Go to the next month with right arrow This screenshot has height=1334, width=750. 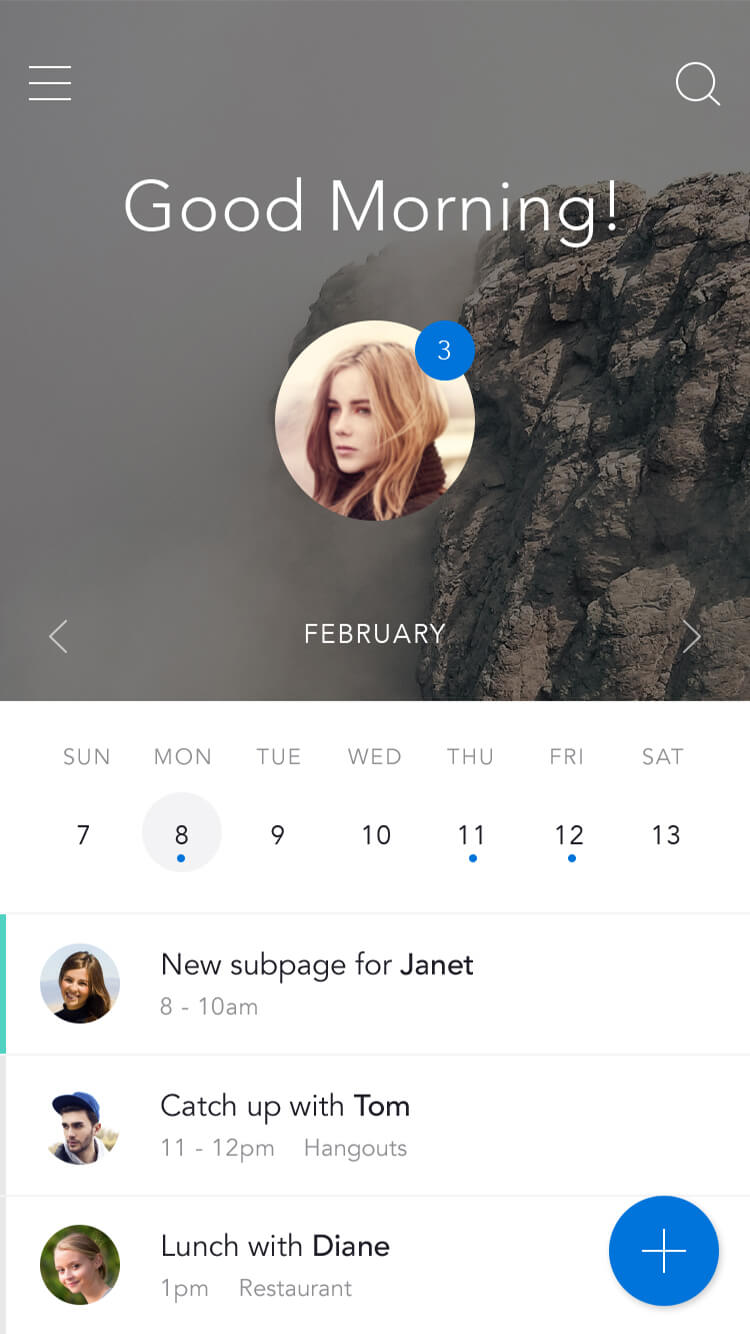coord(692,635)
